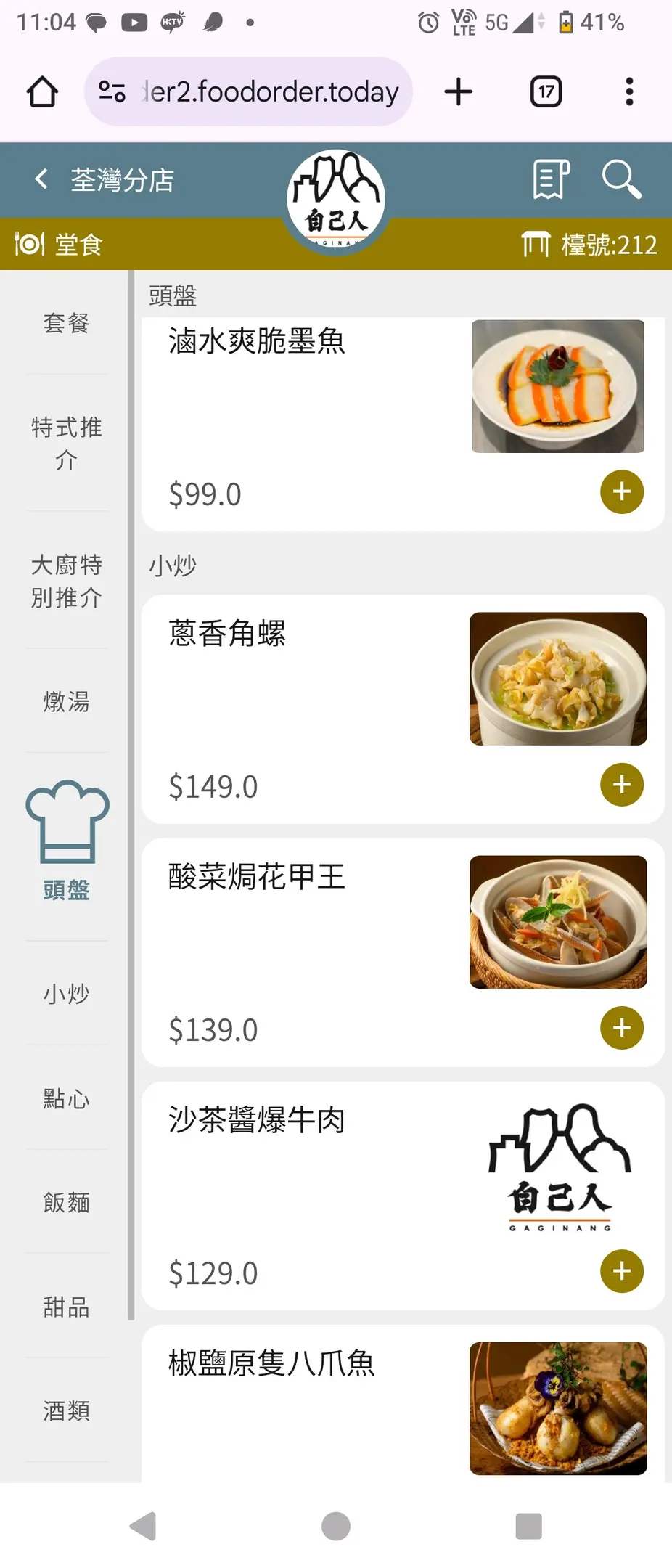Switch to the 套餐 category
Viewport: 672px width, 1568px height.
point(66,323)
